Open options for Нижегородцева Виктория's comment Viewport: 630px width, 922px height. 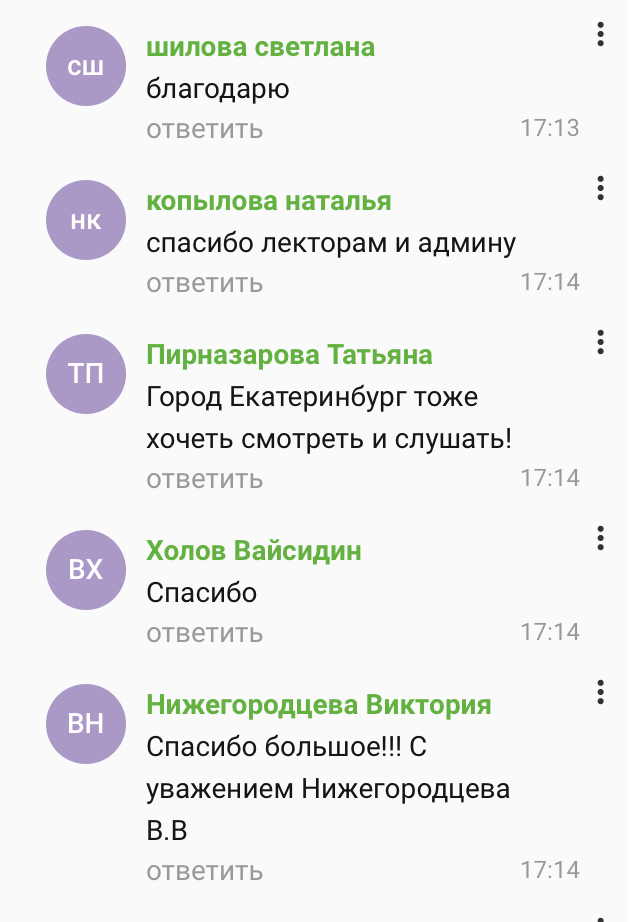pos(600,692)
